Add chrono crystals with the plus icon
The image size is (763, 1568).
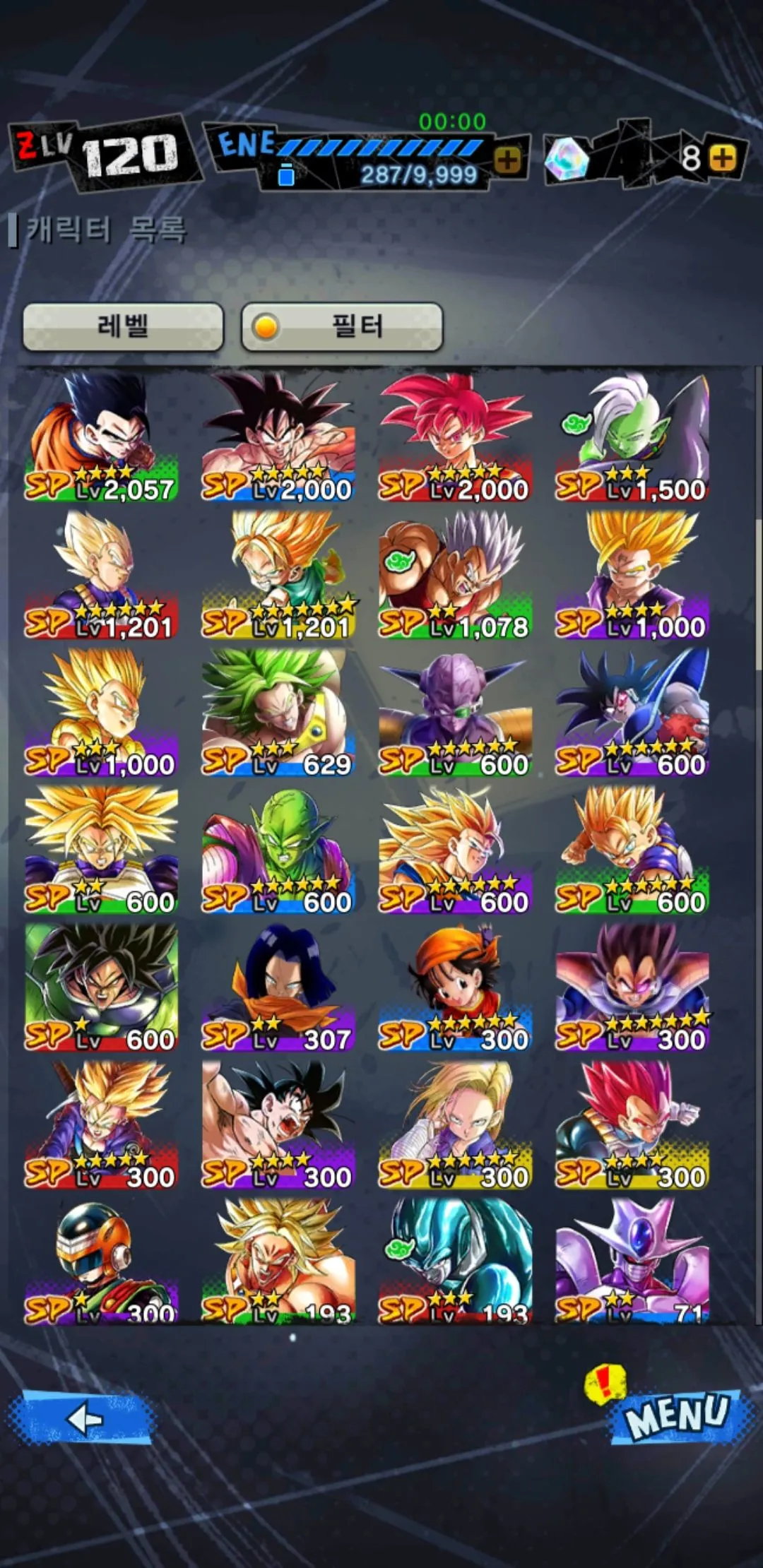722,158
